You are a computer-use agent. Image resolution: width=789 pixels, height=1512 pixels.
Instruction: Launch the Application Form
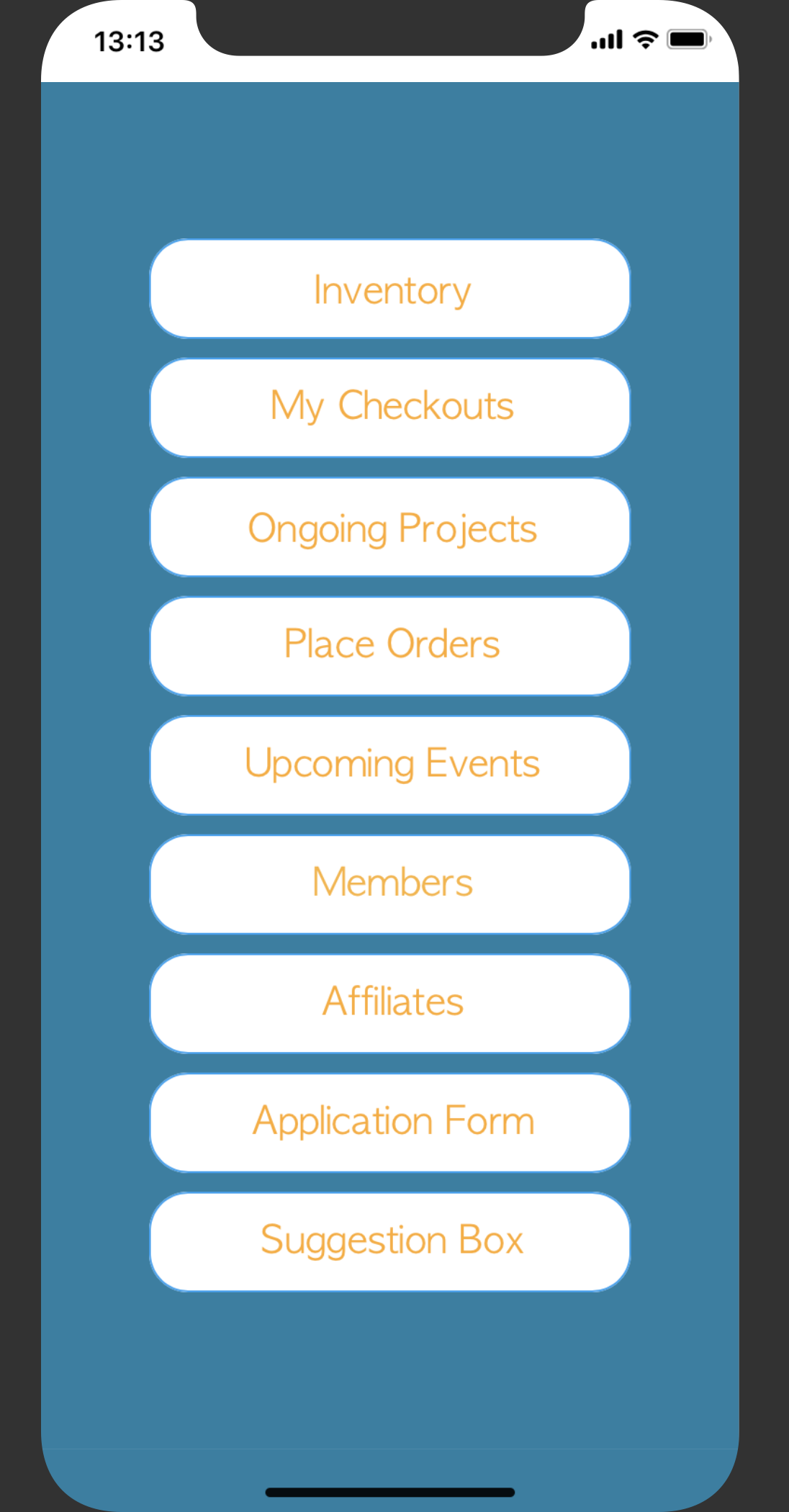click(390, 1122)
